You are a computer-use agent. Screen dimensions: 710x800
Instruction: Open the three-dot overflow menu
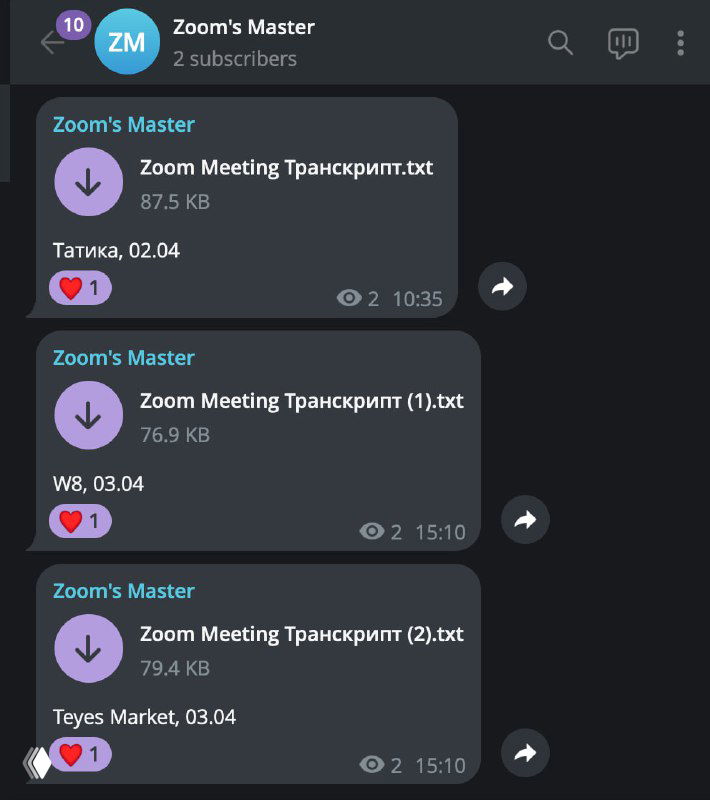pyautogui.click(x=680, y=42)
